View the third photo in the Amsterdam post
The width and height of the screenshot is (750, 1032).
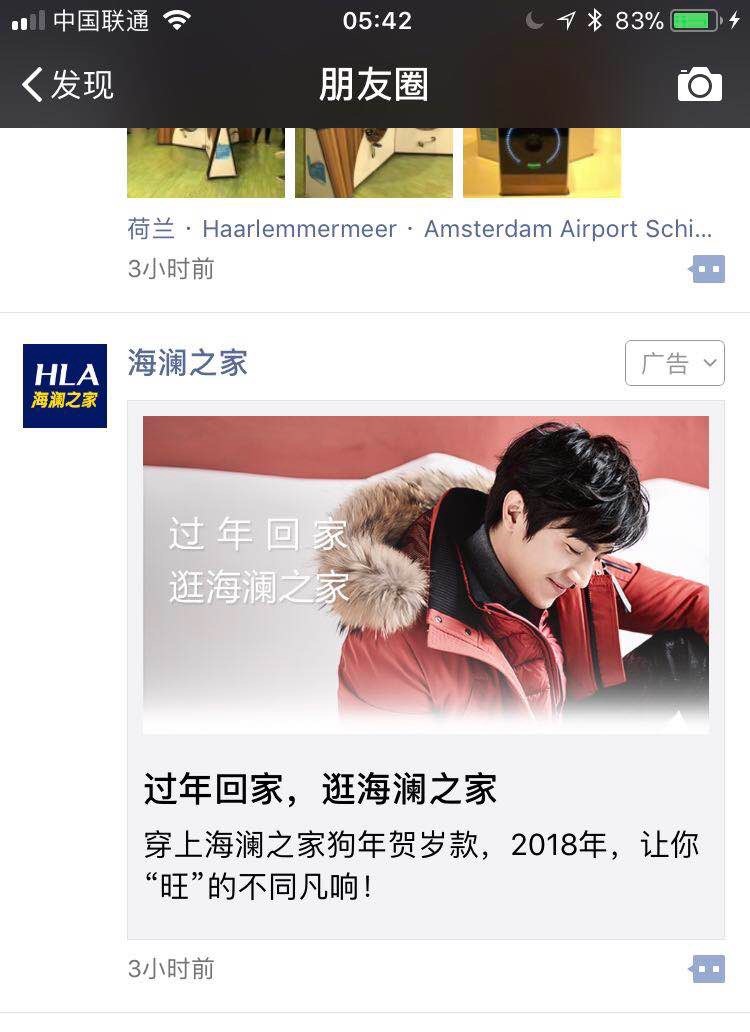point(541,163)
